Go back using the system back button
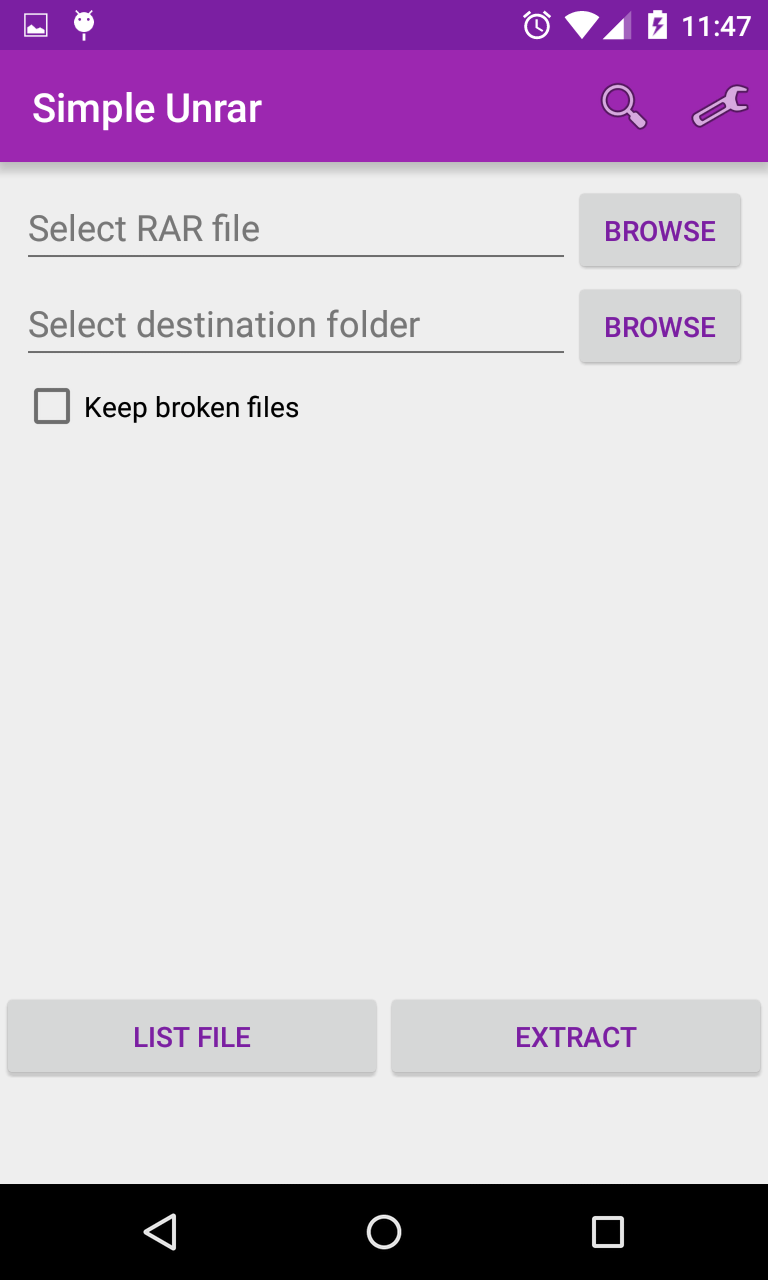 click(x=160, y=1232)
